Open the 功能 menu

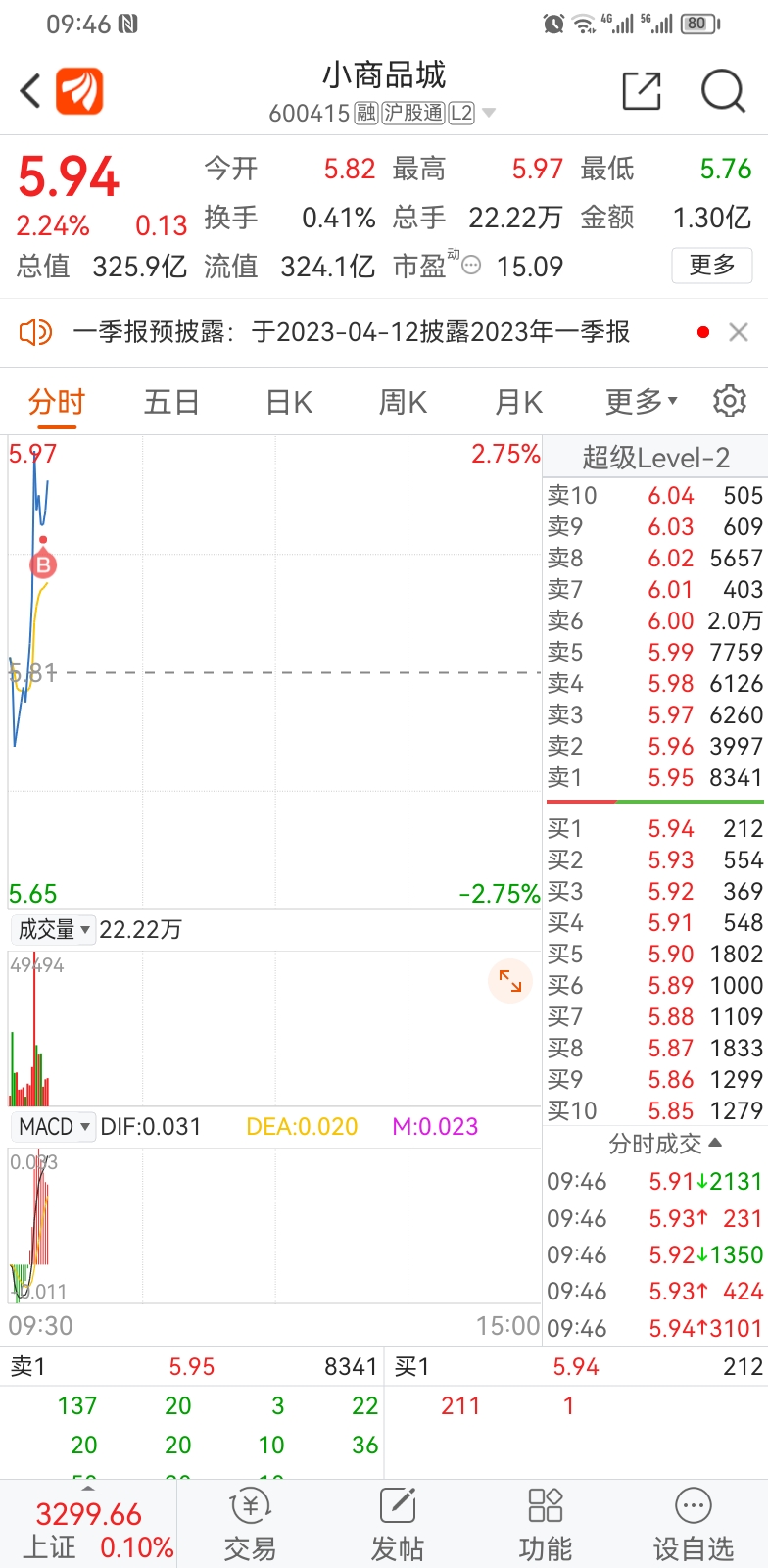click(x=545, y=1526)
